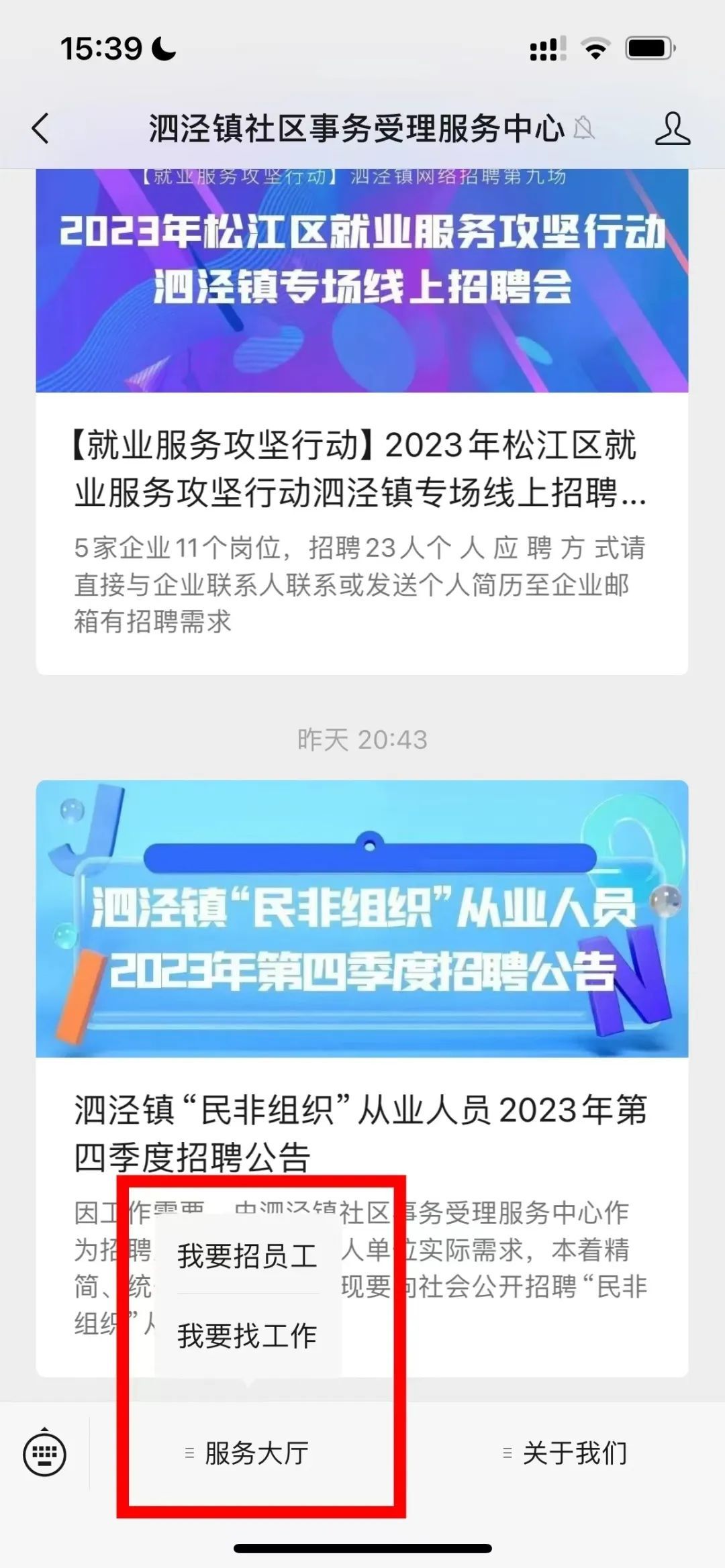Select 我要找工作 from the popup menu

247,1335
